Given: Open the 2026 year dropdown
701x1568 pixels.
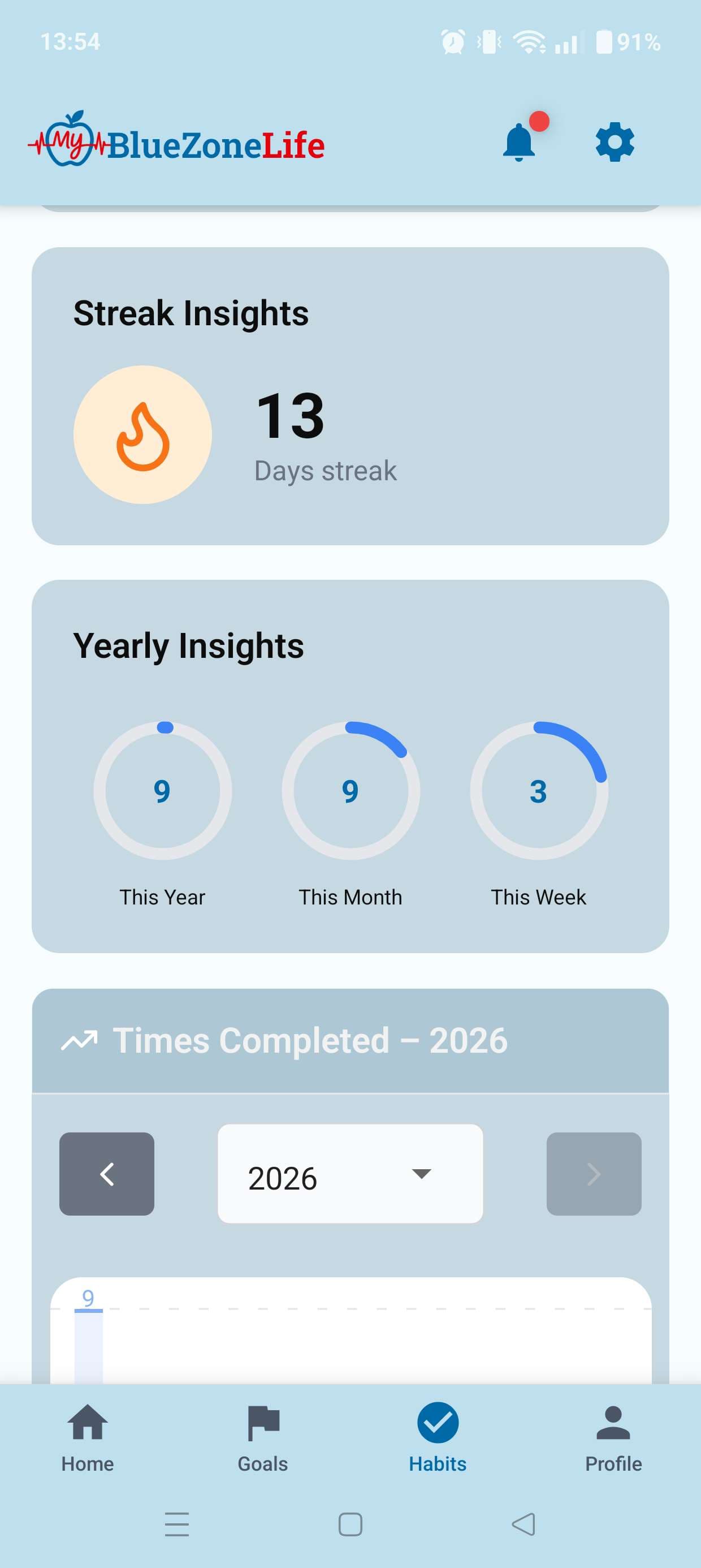Looking at the screenshot, I should [350, 1174].
